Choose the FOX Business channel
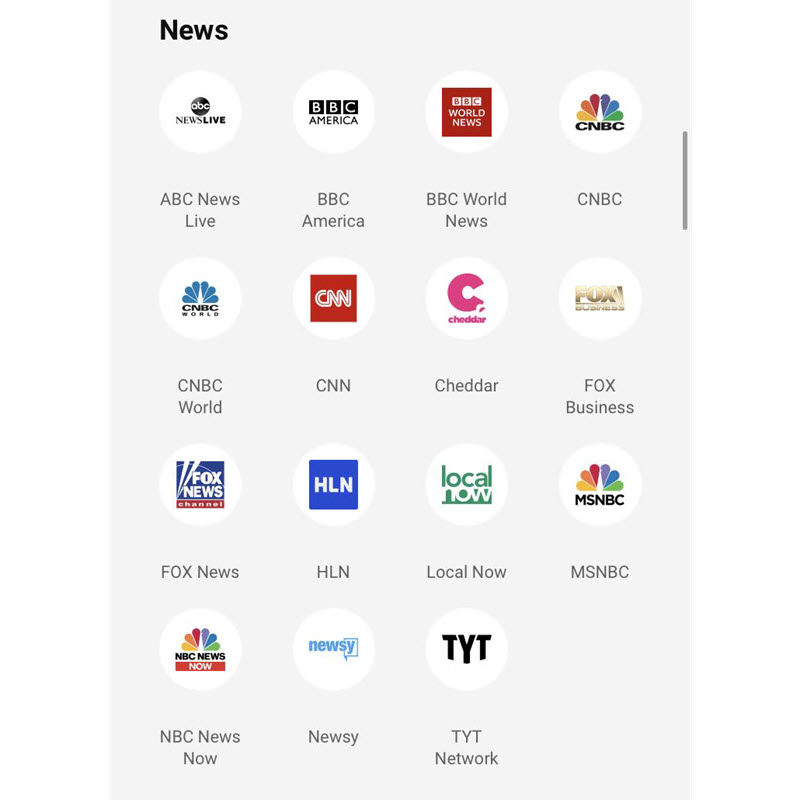 (x=599, y=298)
